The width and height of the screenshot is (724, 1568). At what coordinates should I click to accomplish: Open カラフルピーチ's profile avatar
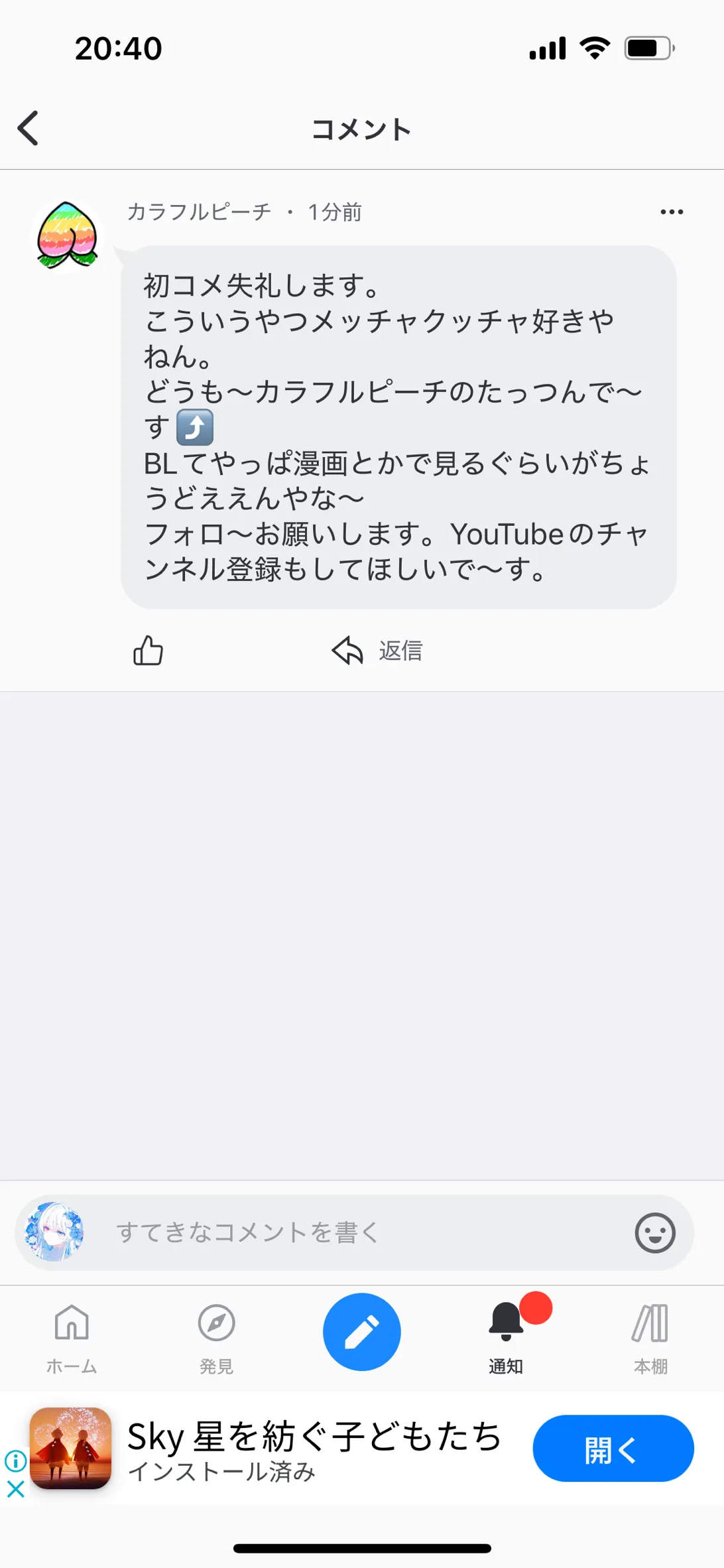pos(68,235)
